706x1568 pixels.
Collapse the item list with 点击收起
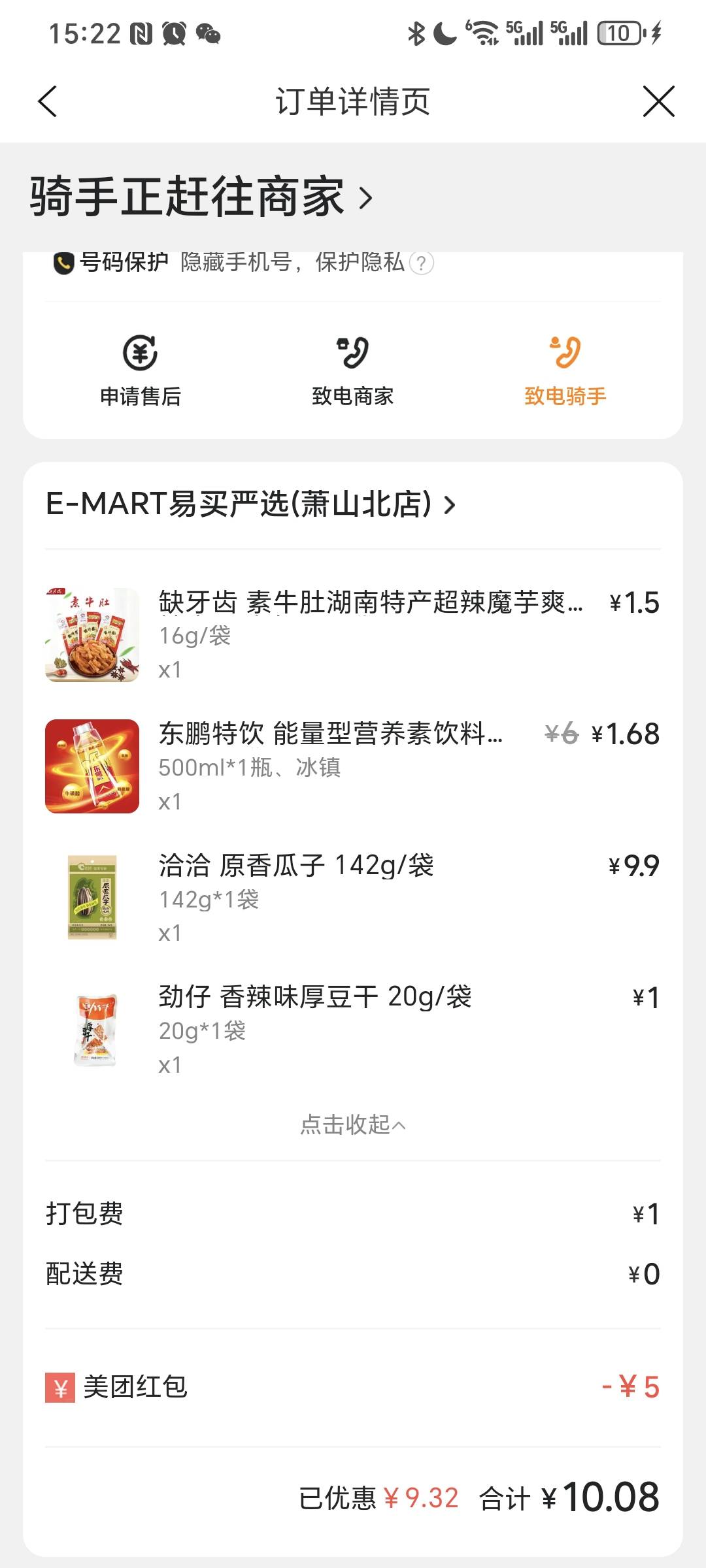353,1124
